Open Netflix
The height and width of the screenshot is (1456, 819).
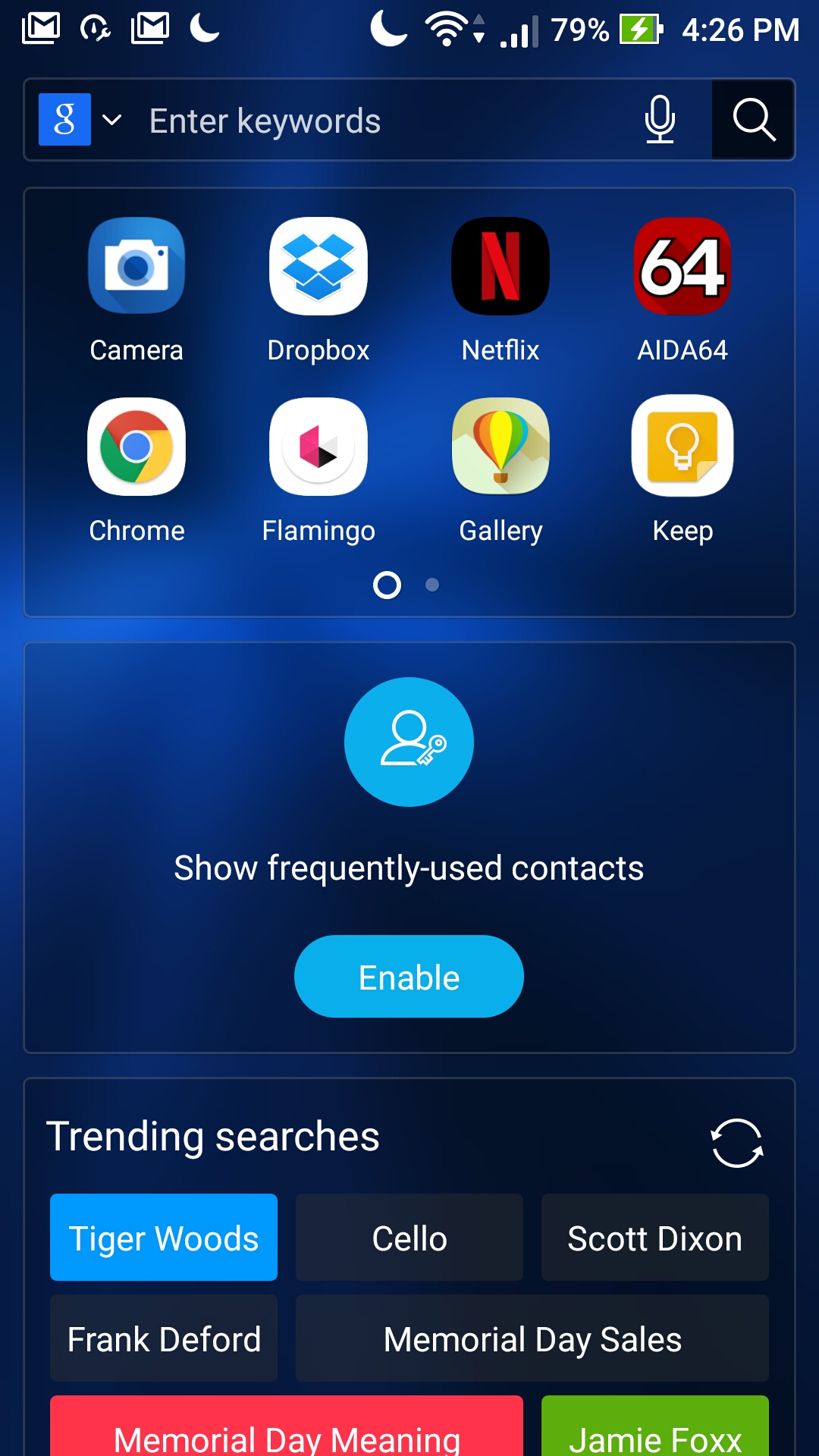tap(500, 267)
